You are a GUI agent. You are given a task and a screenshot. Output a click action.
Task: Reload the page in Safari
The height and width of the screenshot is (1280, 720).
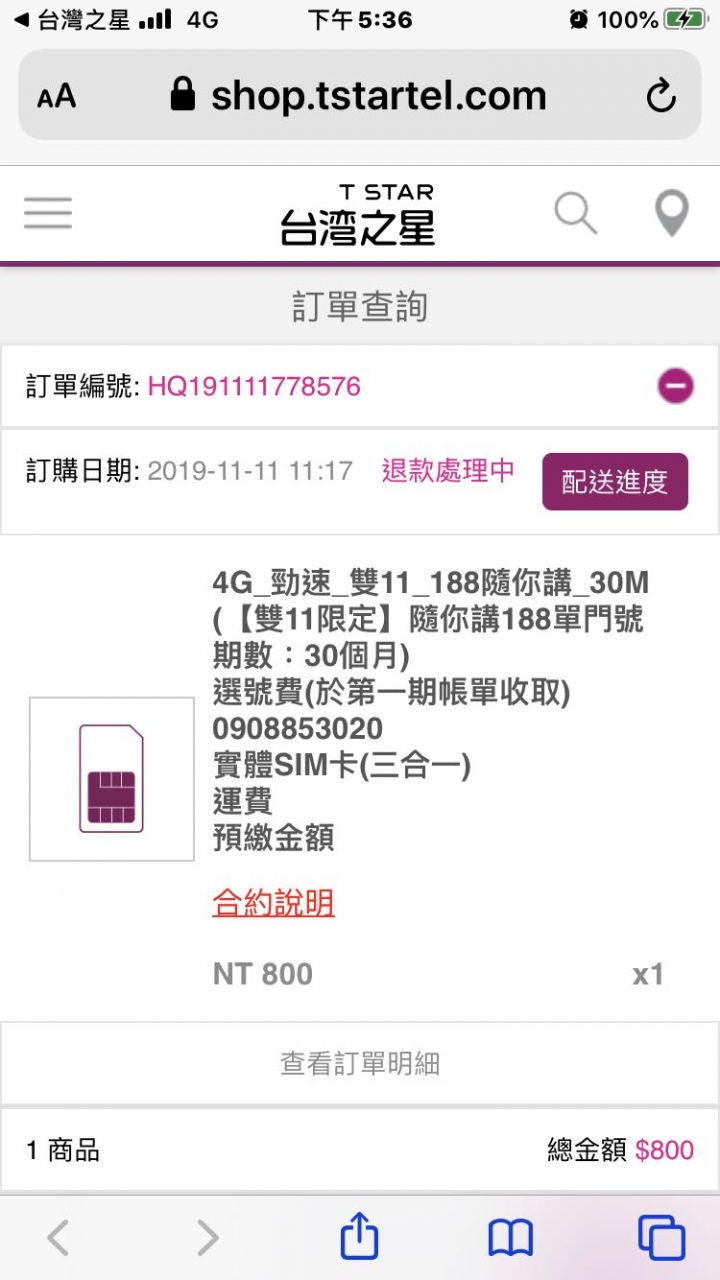[x=661, y=96]
